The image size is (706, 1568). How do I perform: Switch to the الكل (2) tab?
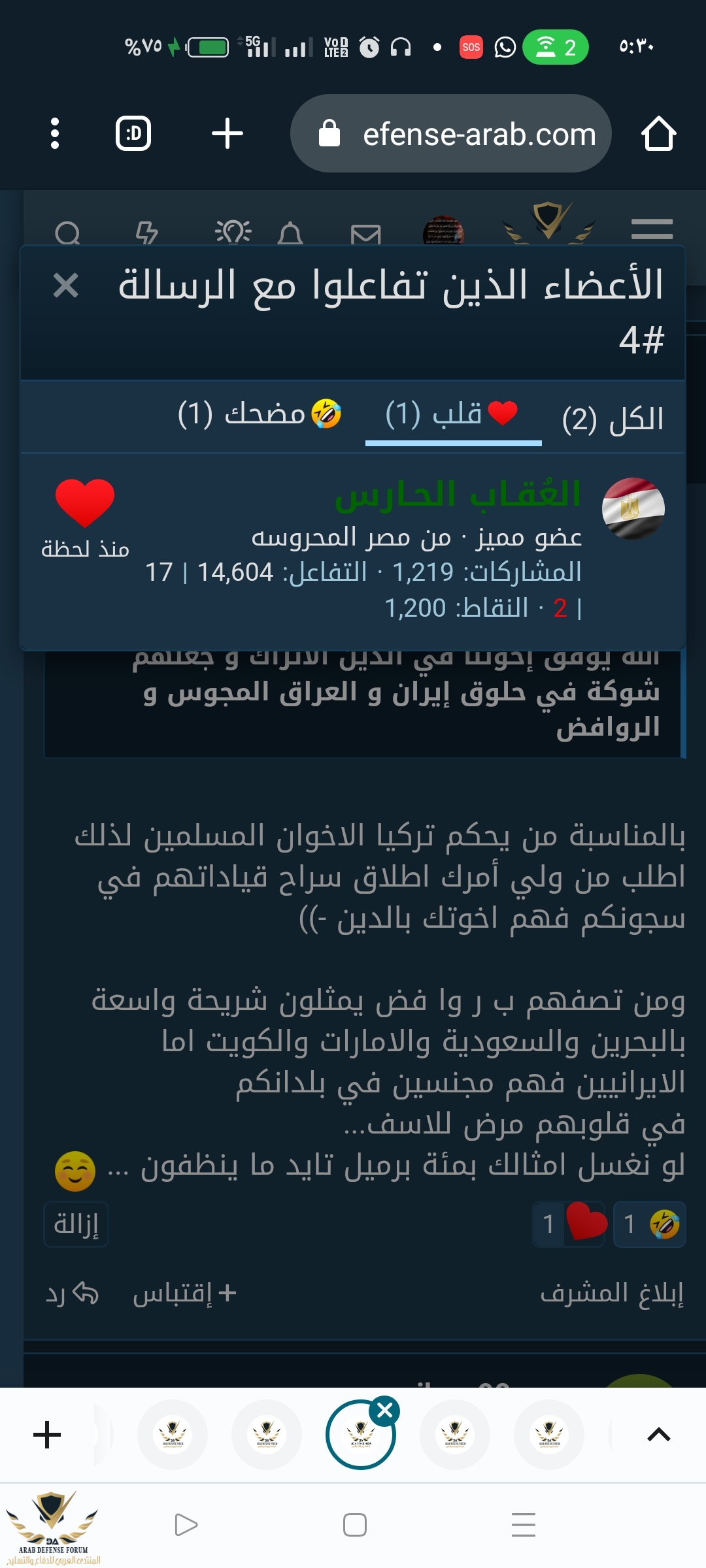tap(613, 418)
